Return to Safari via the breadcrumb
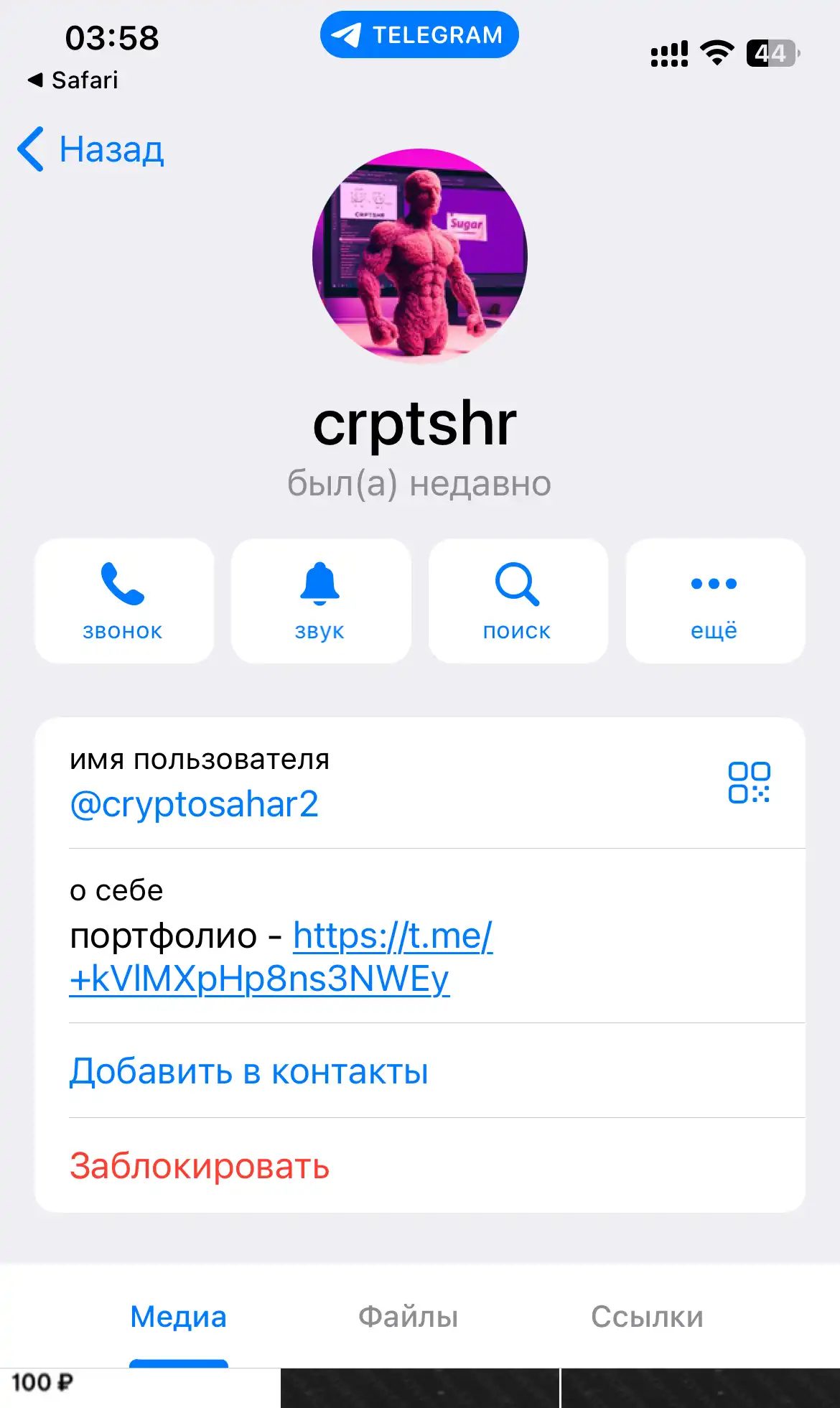This screenshot has height=1408, width=840. (x=73, y=80)
